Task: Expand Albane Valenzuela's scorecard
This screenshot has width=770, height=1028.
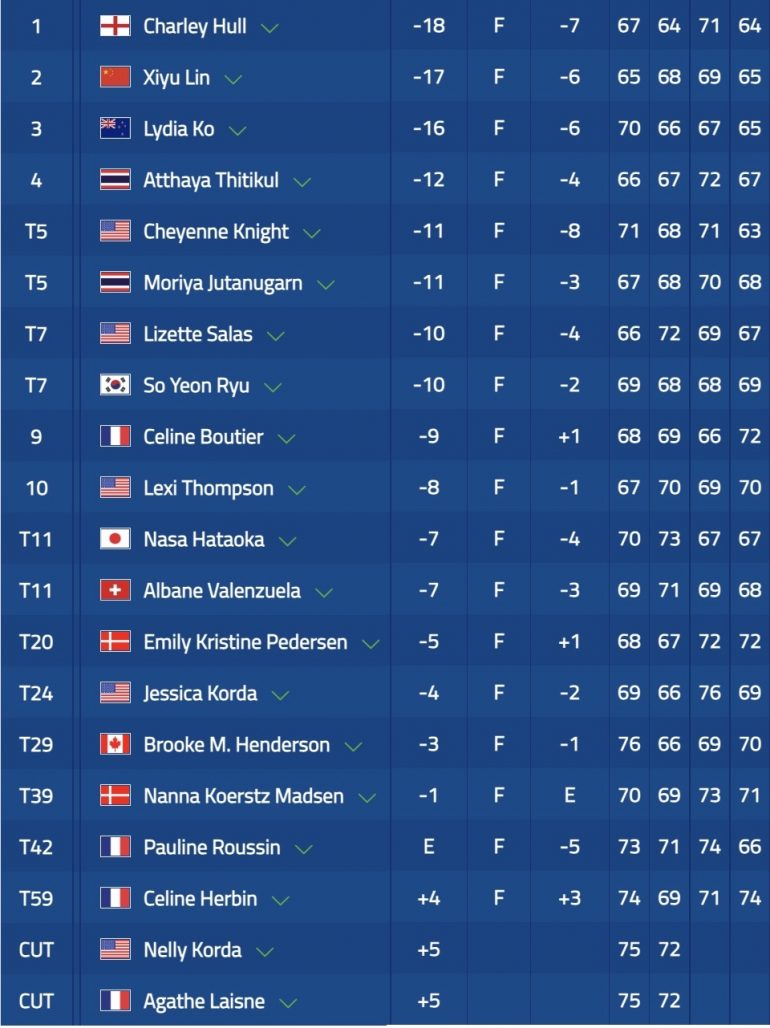Action: point(324,592)
